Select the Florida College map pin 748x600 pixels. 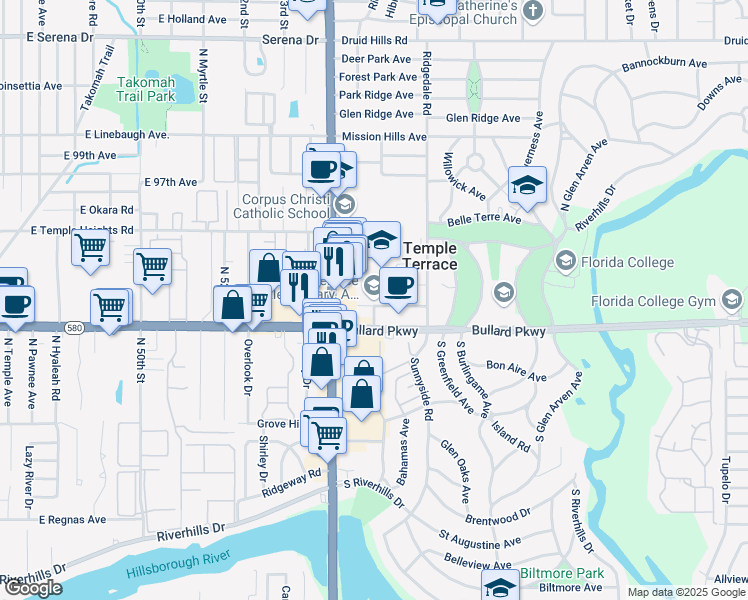(564, 261)
